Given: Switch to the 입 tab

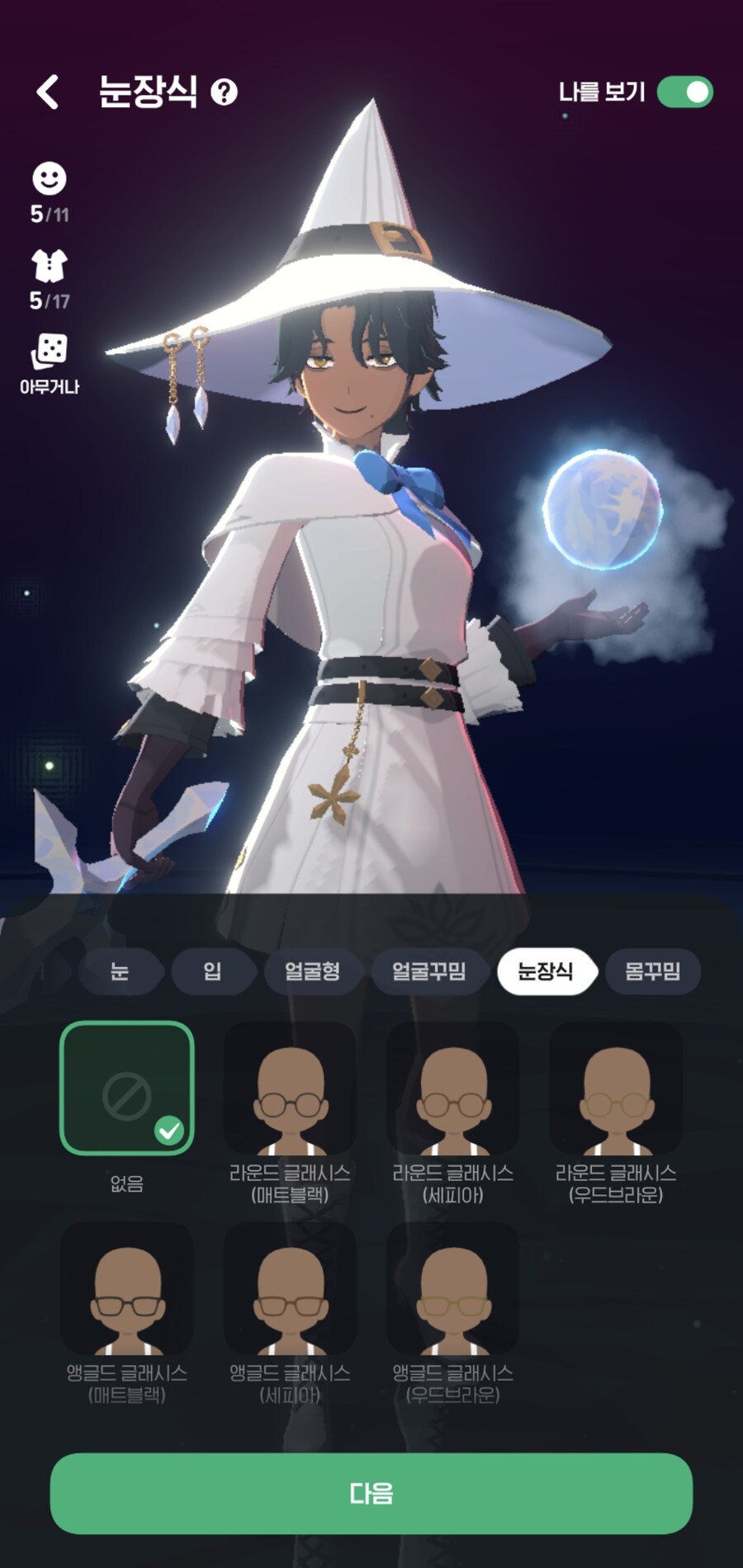Looking at the screenshot, I should [212, 971].
